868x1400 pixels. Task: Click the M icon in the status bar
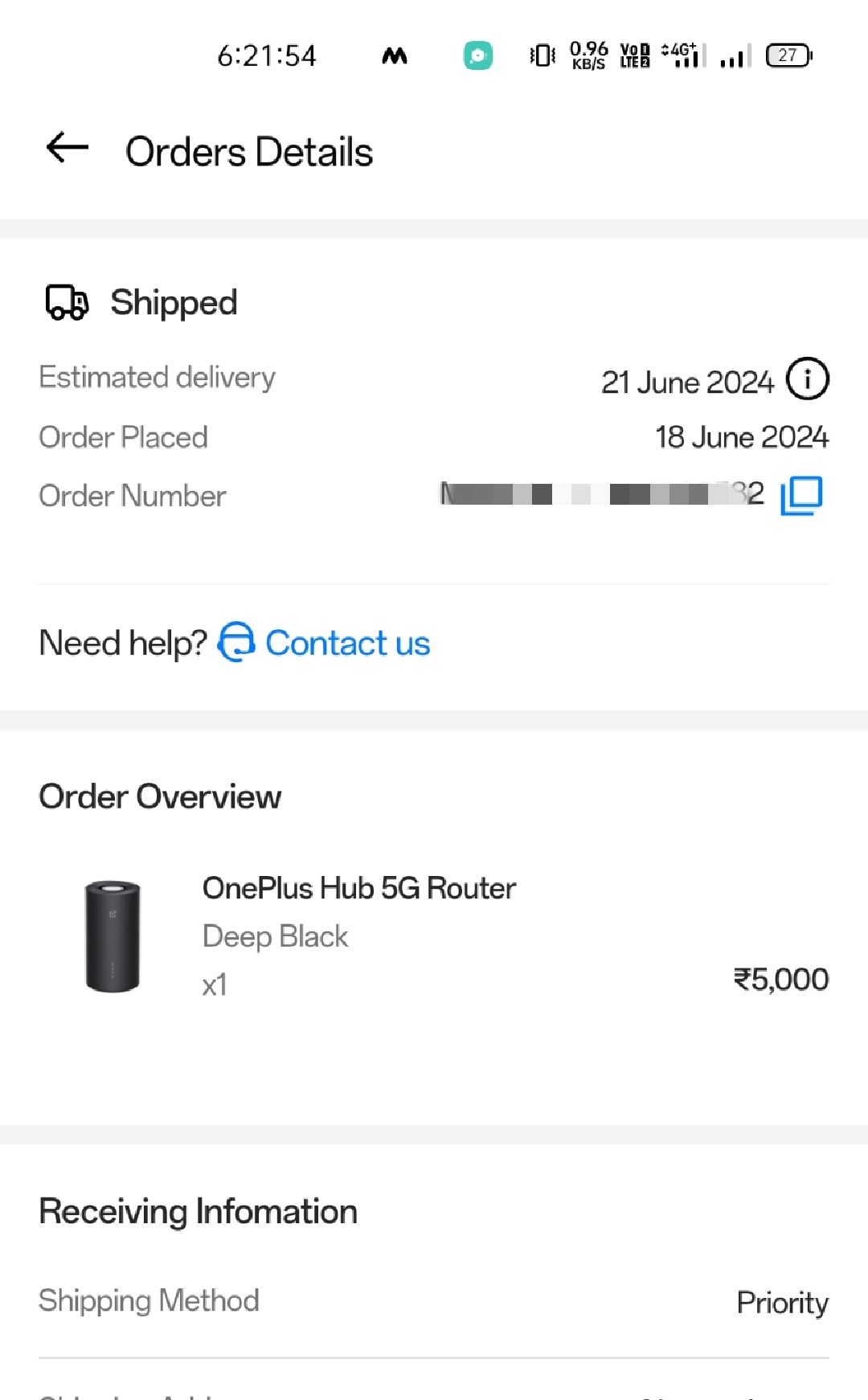pyautogui.click(x=394, y=55)
